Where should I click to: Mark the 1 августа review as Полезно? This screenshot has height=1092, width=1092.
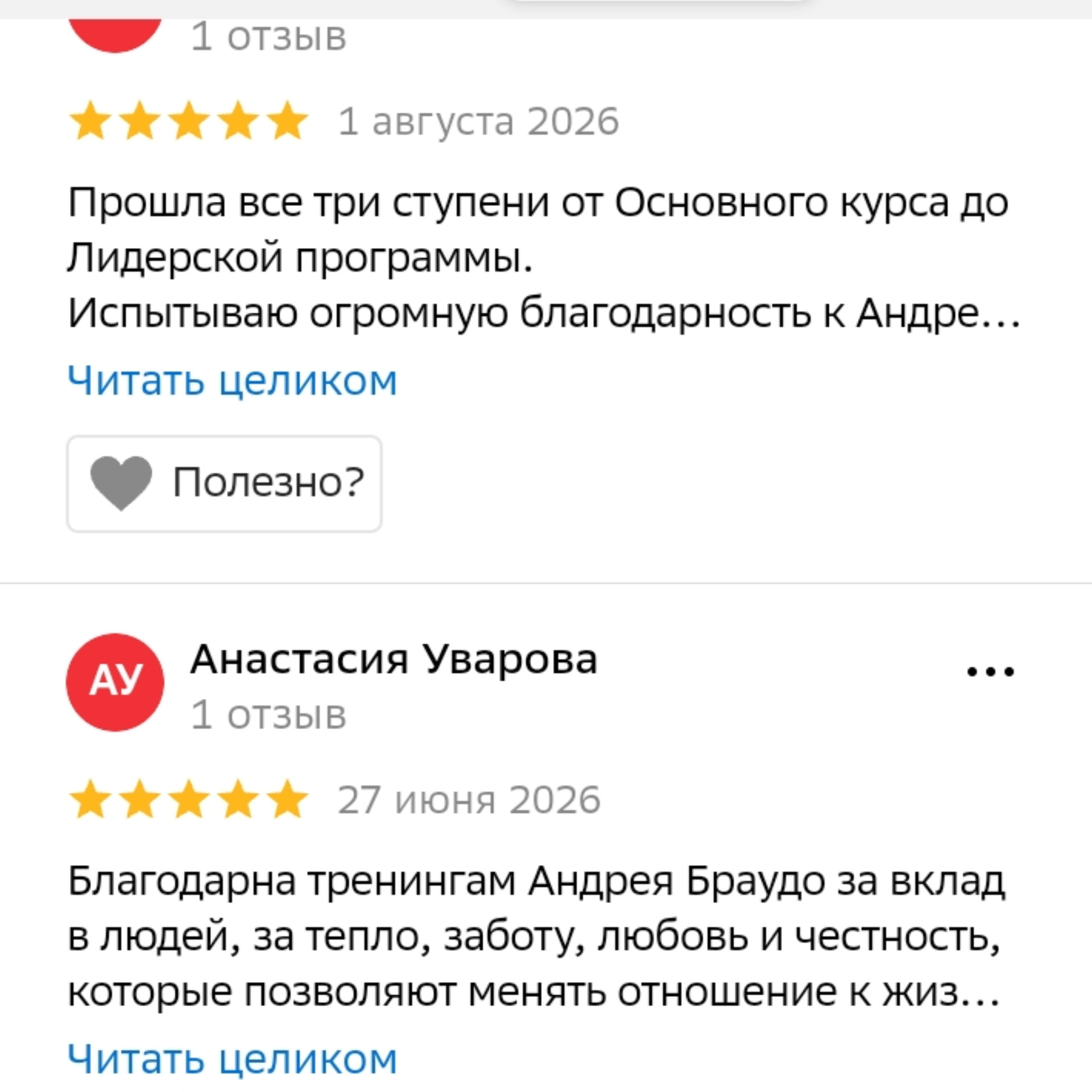click(224, 483)
